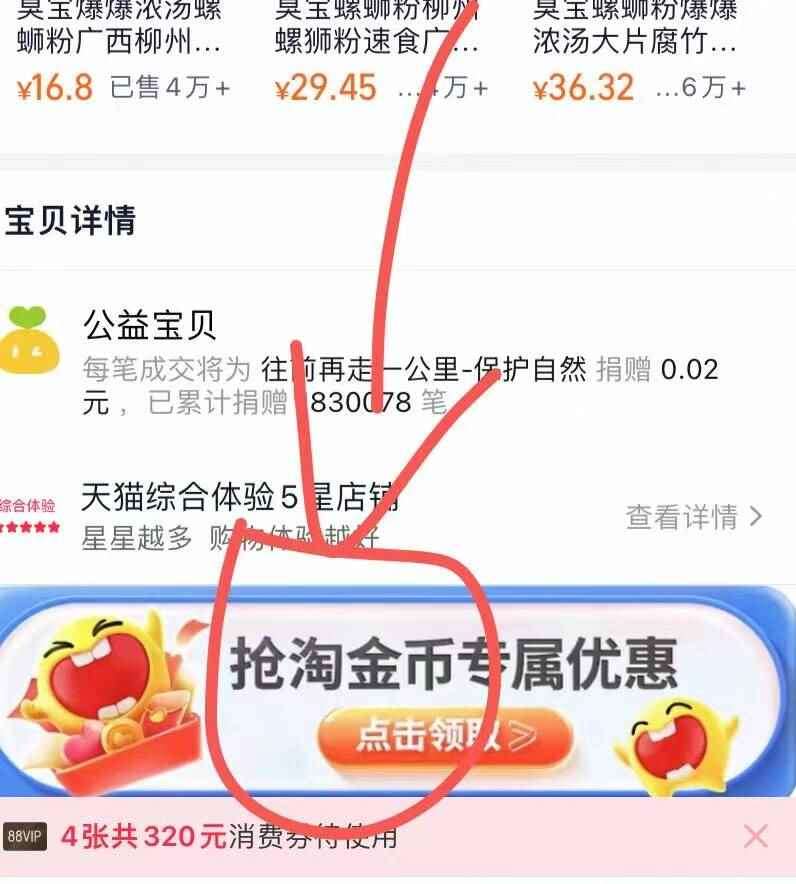Image resolution: width=796 pixels, height=884 pixels.
Task: Click the 公益宝贝 green fruit icon
Action: click(x=30, y=337)
